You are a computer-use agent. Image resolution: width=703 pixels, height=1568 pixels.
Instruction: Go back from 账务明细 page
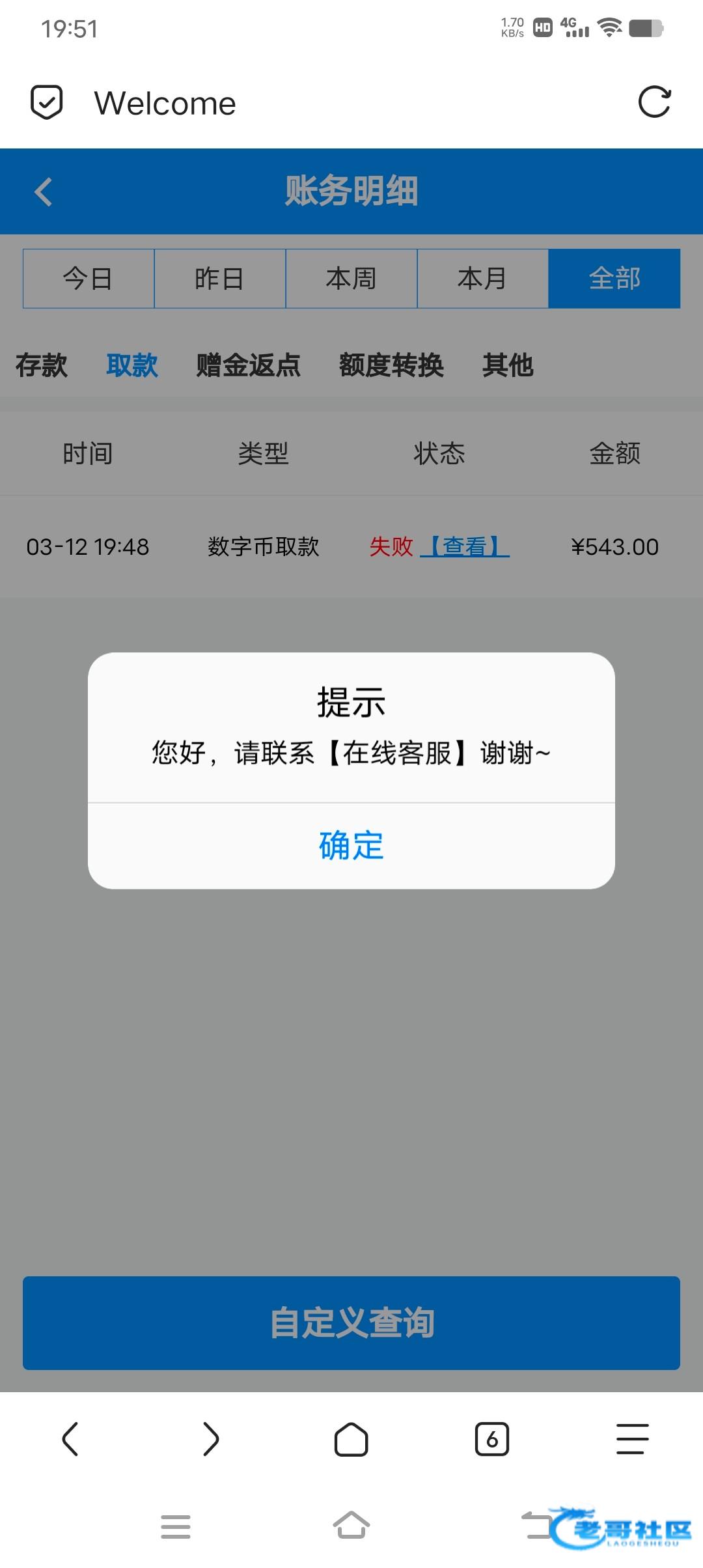(x=43, y=192)
